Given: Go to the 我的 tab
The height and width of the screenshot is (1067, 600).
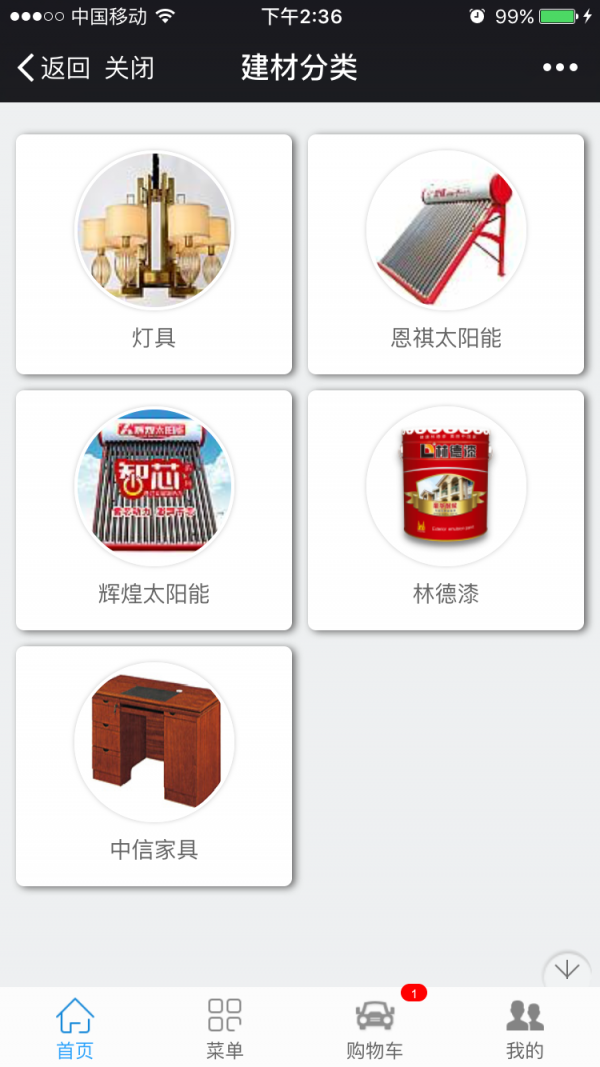Looking at the screenshot, I should tap(525, 1028).
